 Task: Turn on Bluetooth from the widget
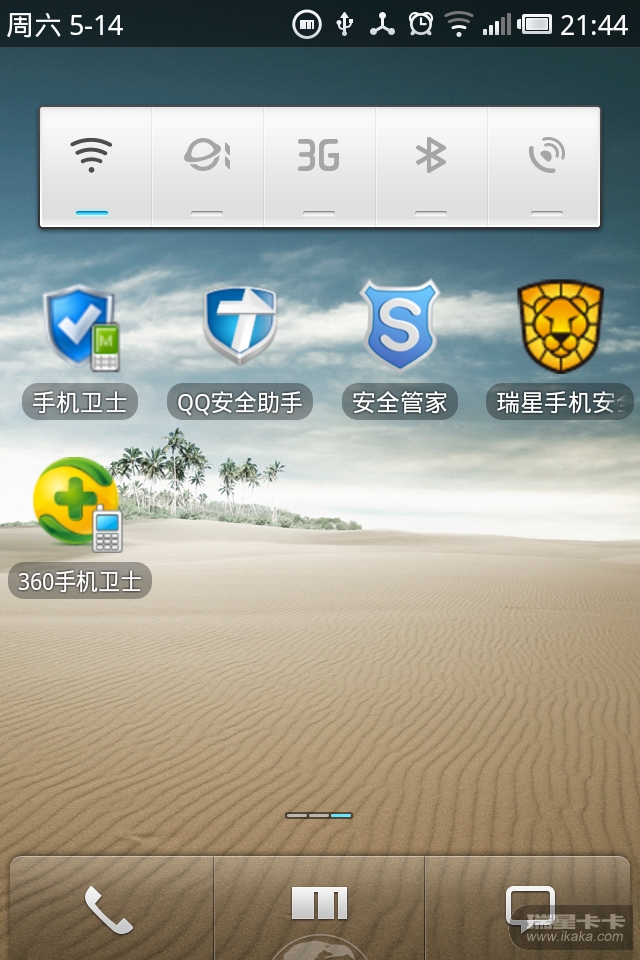pos(431,166)
